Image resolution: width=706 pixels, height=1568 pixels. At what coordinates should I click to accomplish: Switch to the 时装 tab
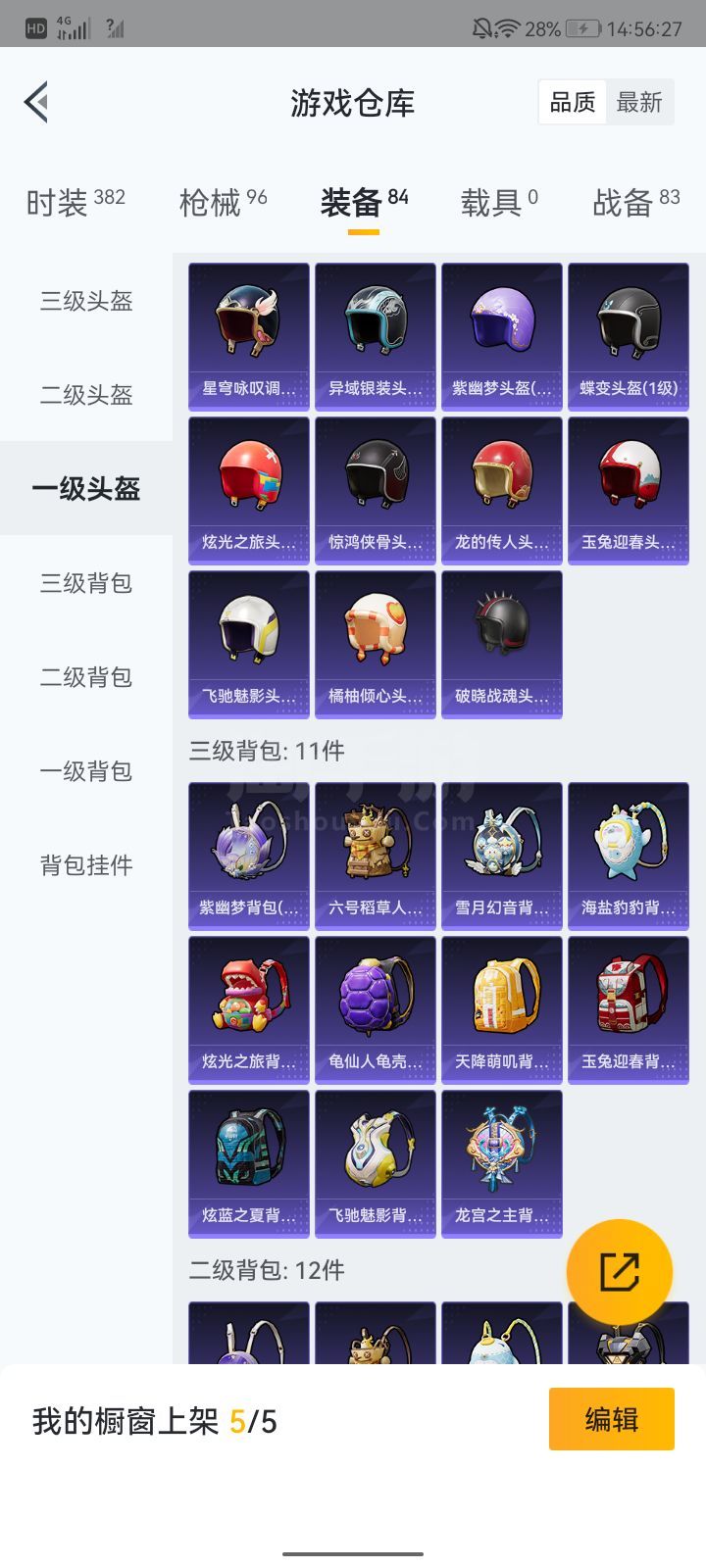click(75, 202)
